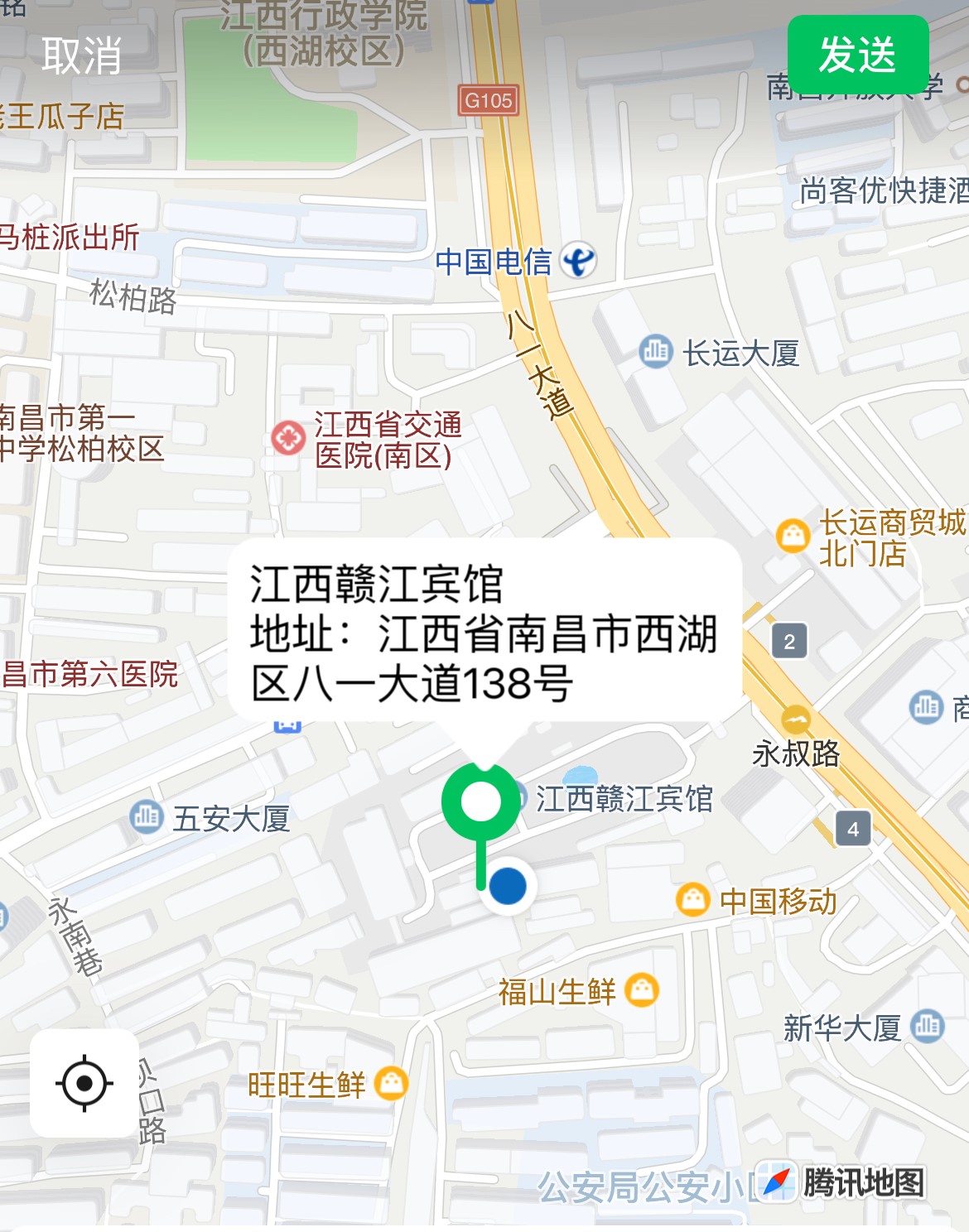Send the location with 发送
This screenshot has height=1232, width=969.
point(857,55)
